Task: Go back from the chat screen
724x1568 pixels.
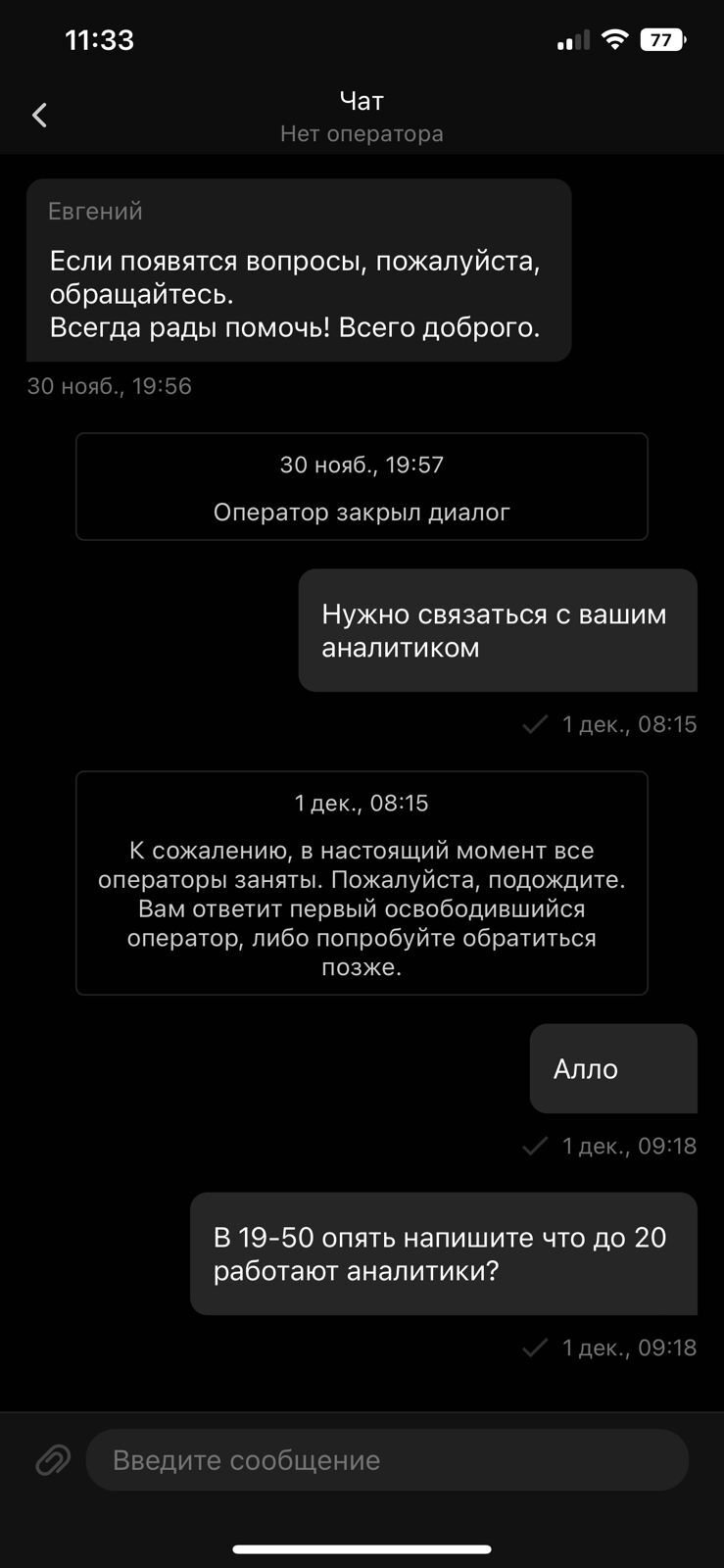Action: [x=40, y=116]
